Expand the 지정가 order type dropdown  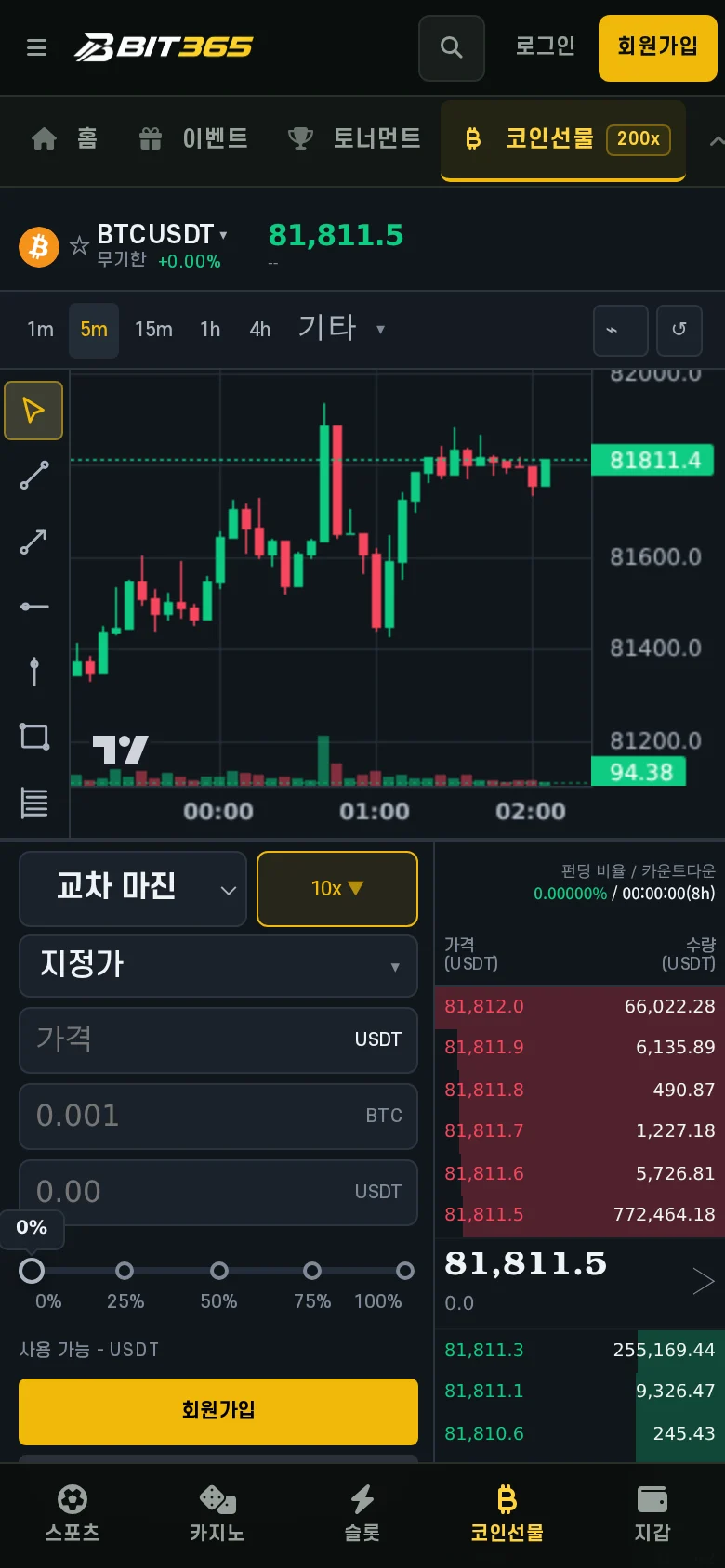(218, 965)
